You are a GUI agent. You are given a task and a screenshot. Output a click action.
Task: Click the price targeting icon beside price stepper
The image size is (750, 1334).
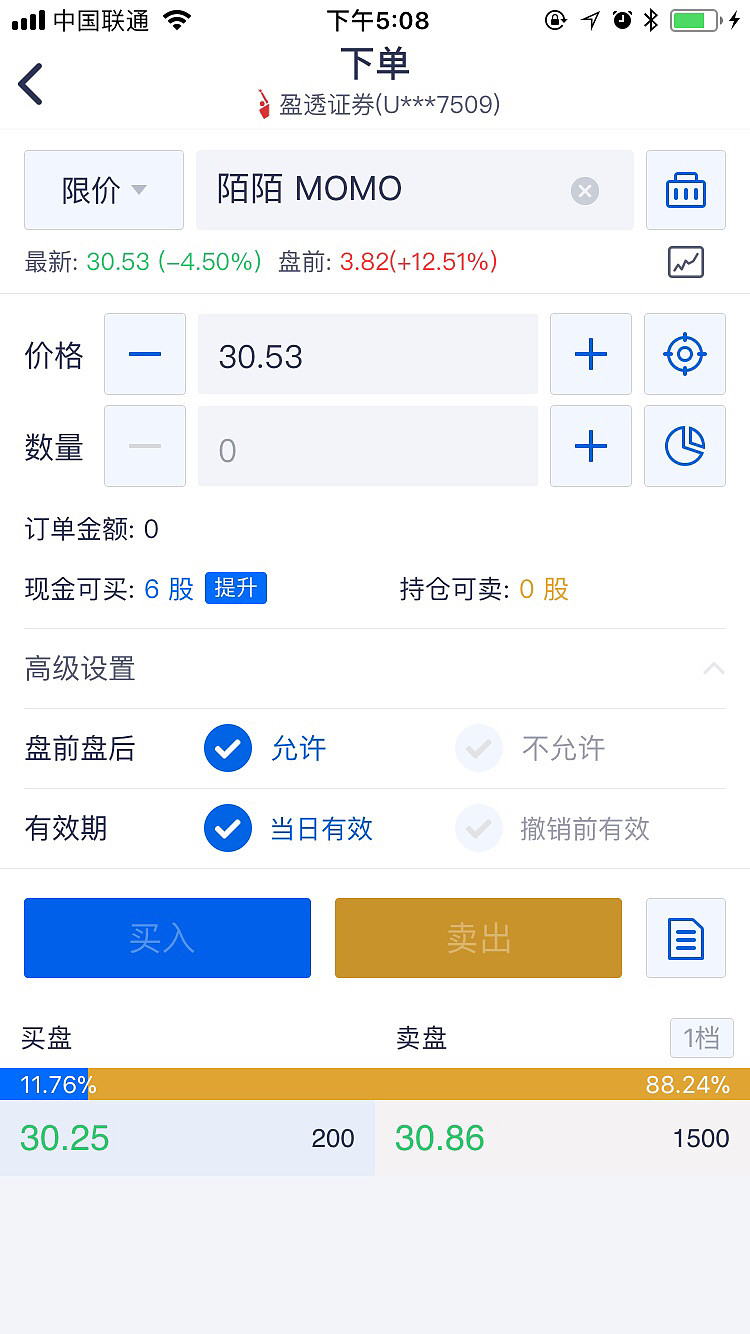click(685, 353)
